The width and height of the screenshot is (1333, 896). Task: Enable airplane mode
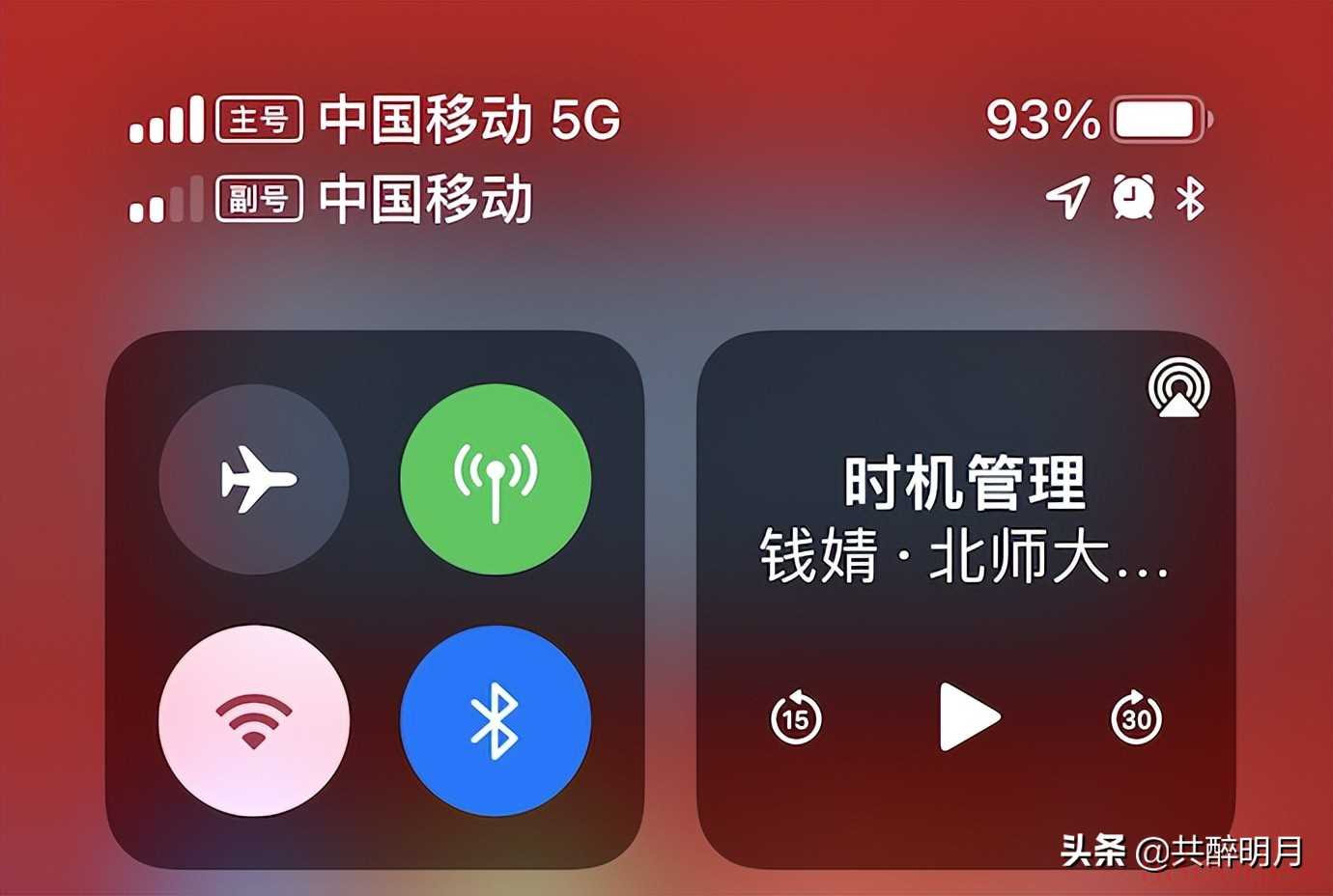click(x=254, y=479)
